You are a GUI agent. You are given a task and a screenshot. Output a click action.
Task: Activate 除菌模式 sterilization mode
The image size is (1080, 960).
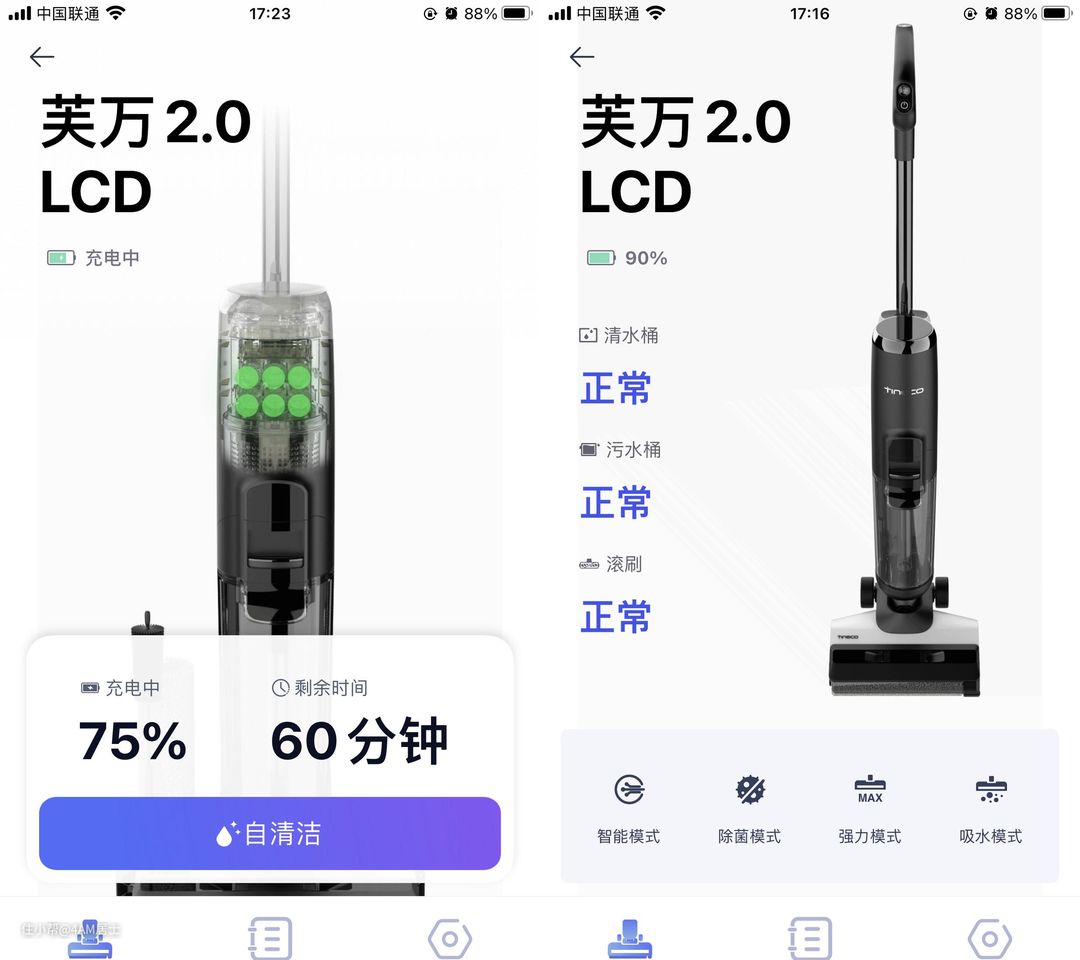749,807
